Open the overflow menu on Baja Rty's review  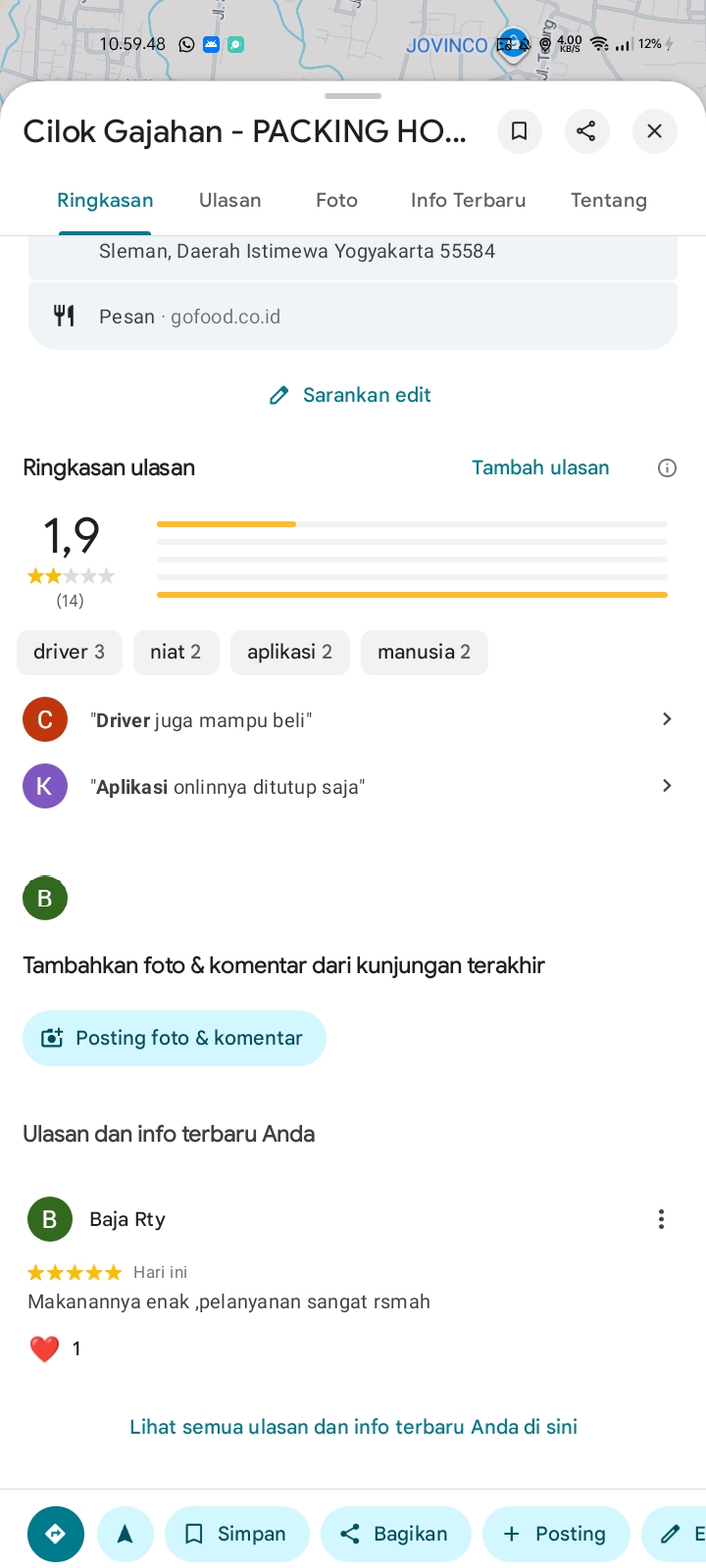[661, 1219]
